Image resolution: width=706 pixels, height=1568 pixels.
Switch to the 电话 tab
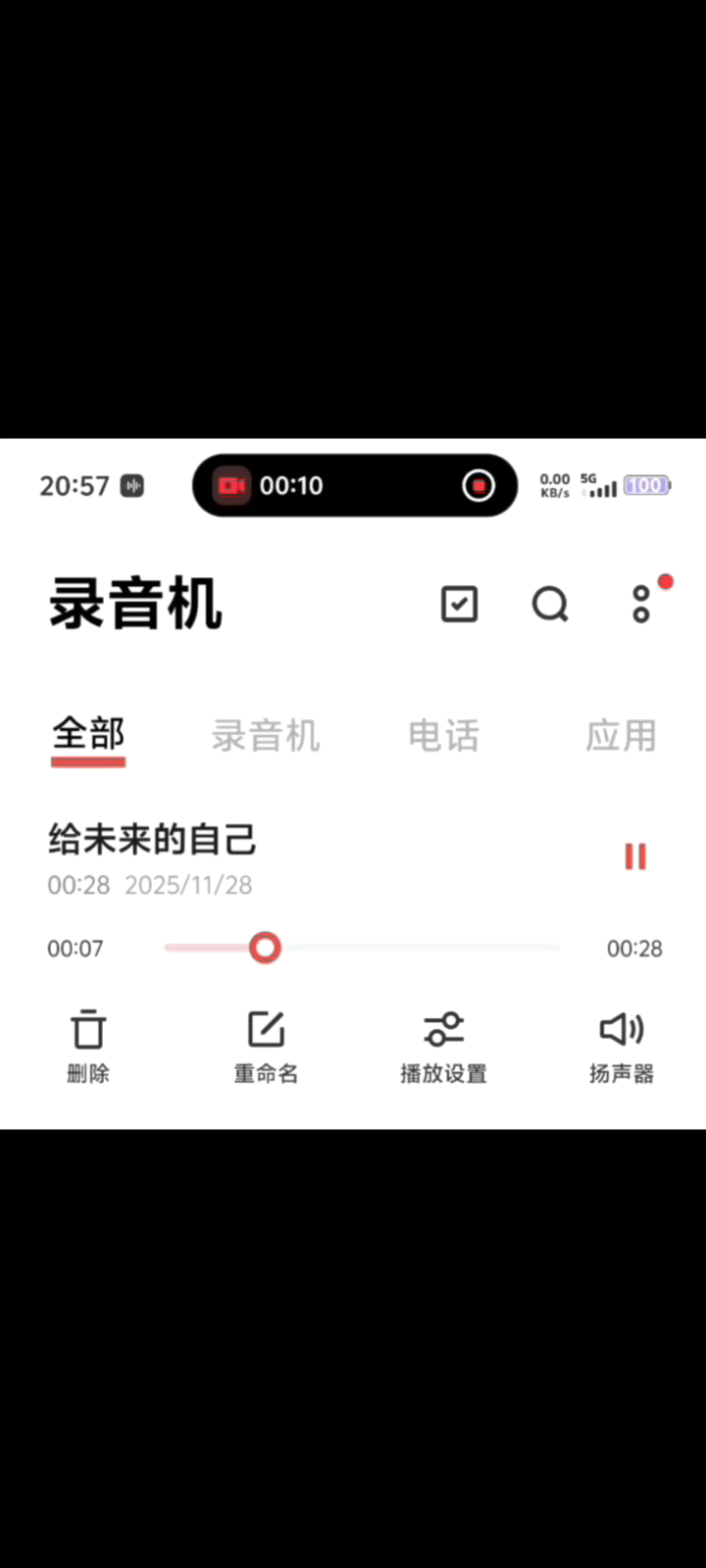[x=443, y=736]
